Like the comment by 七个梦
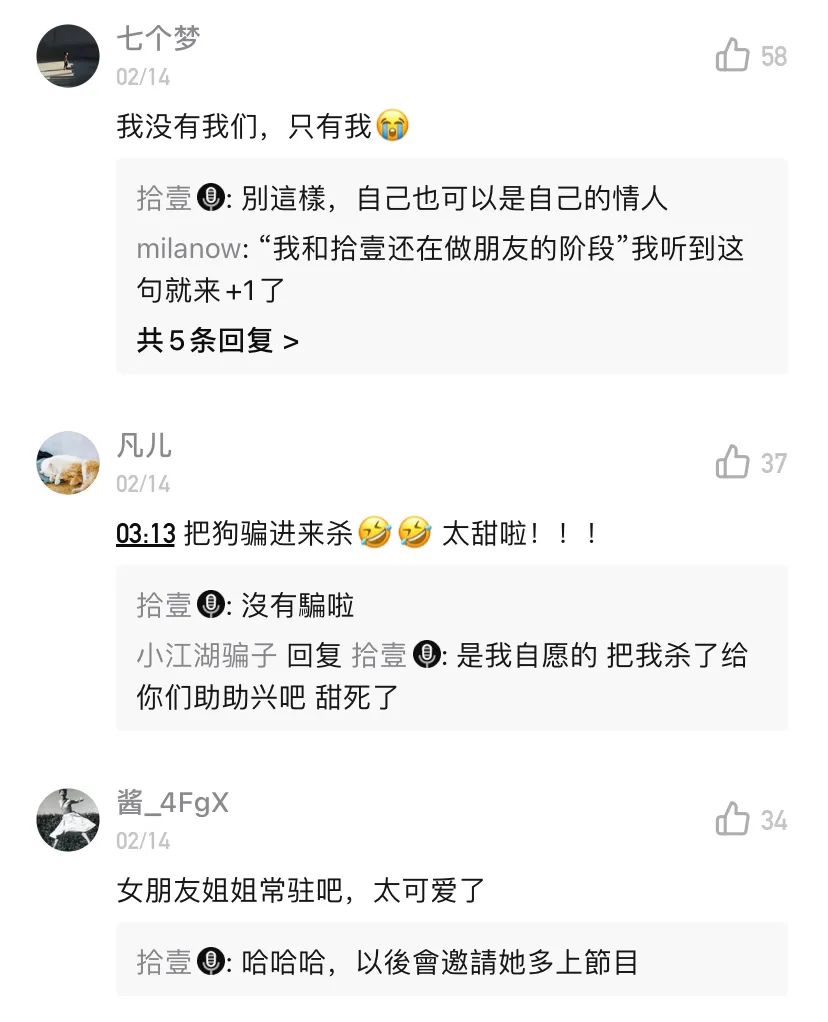Screen dimensions: 828x1022 pos(733,56)
